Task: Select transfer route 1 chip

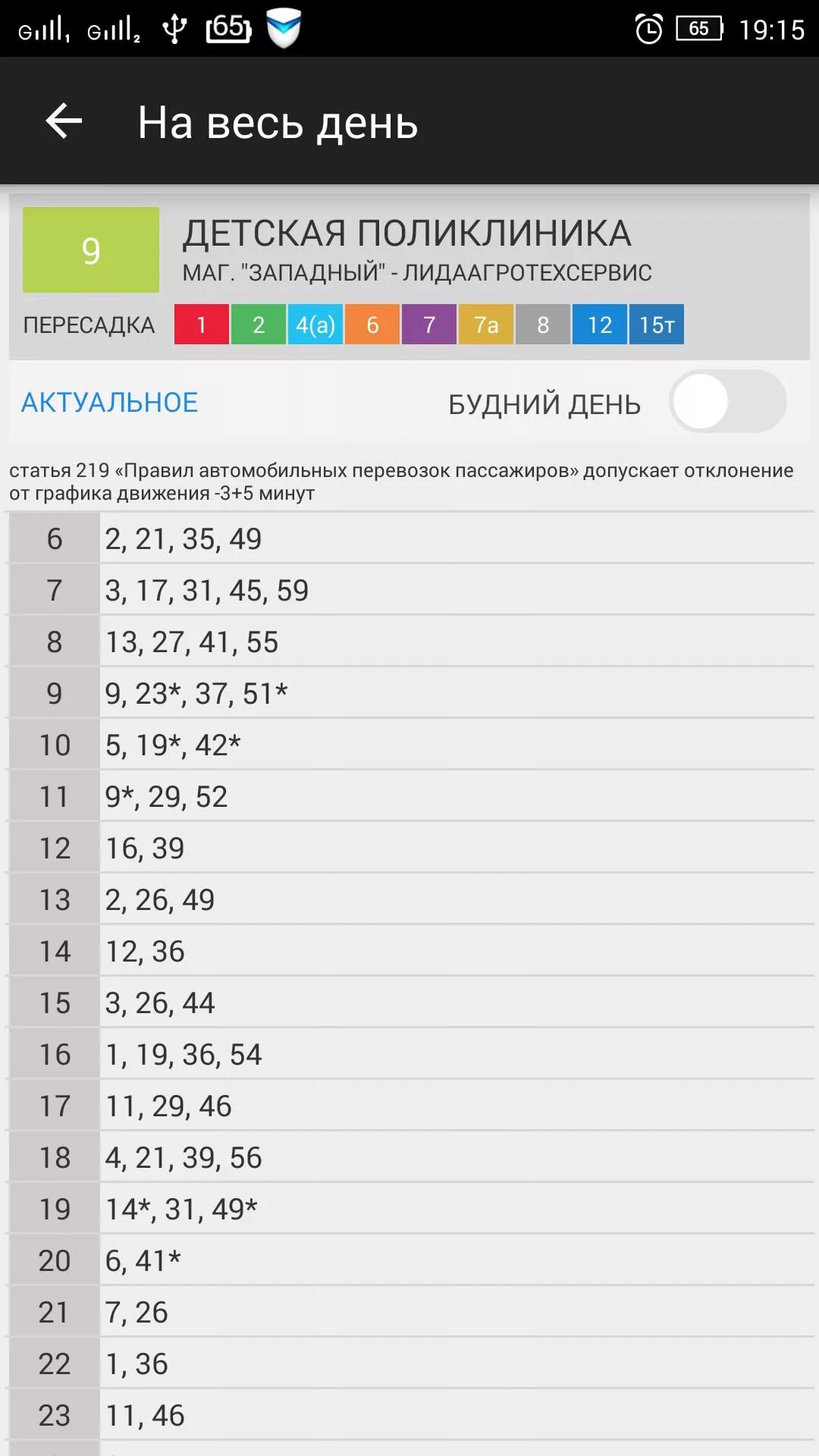Action: click(x=202, y=325)
